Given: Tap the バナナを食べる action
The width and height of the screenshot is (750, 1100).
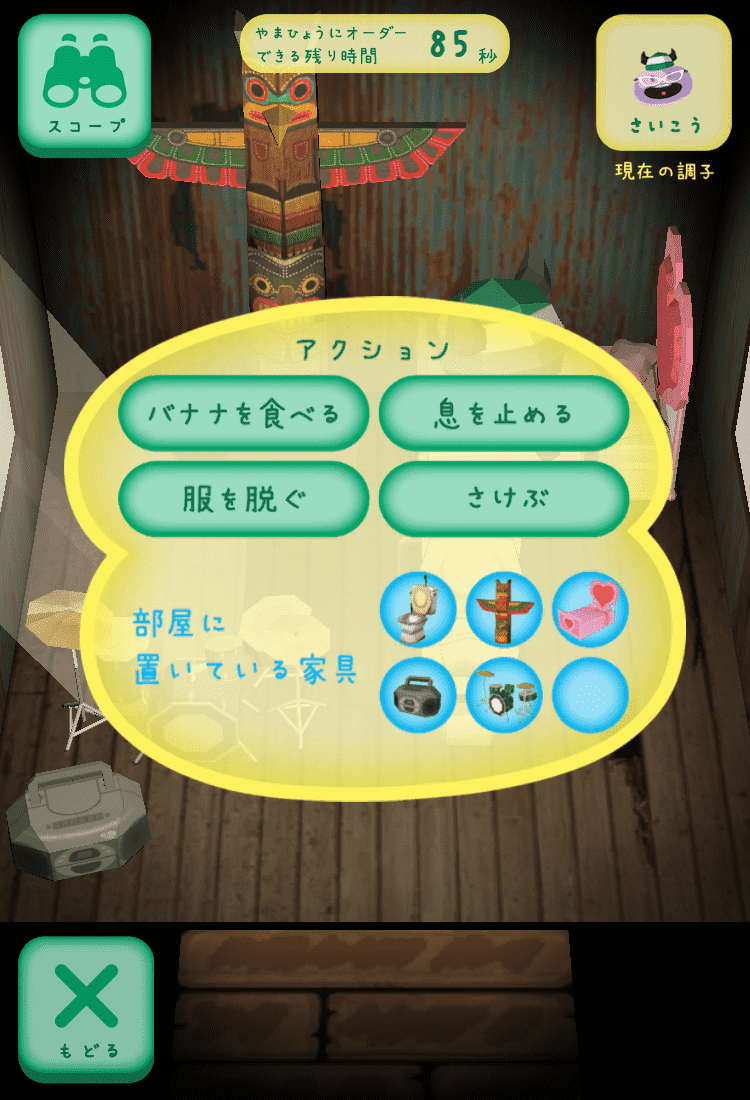Looking at the screenshot, I should [243, 413].
